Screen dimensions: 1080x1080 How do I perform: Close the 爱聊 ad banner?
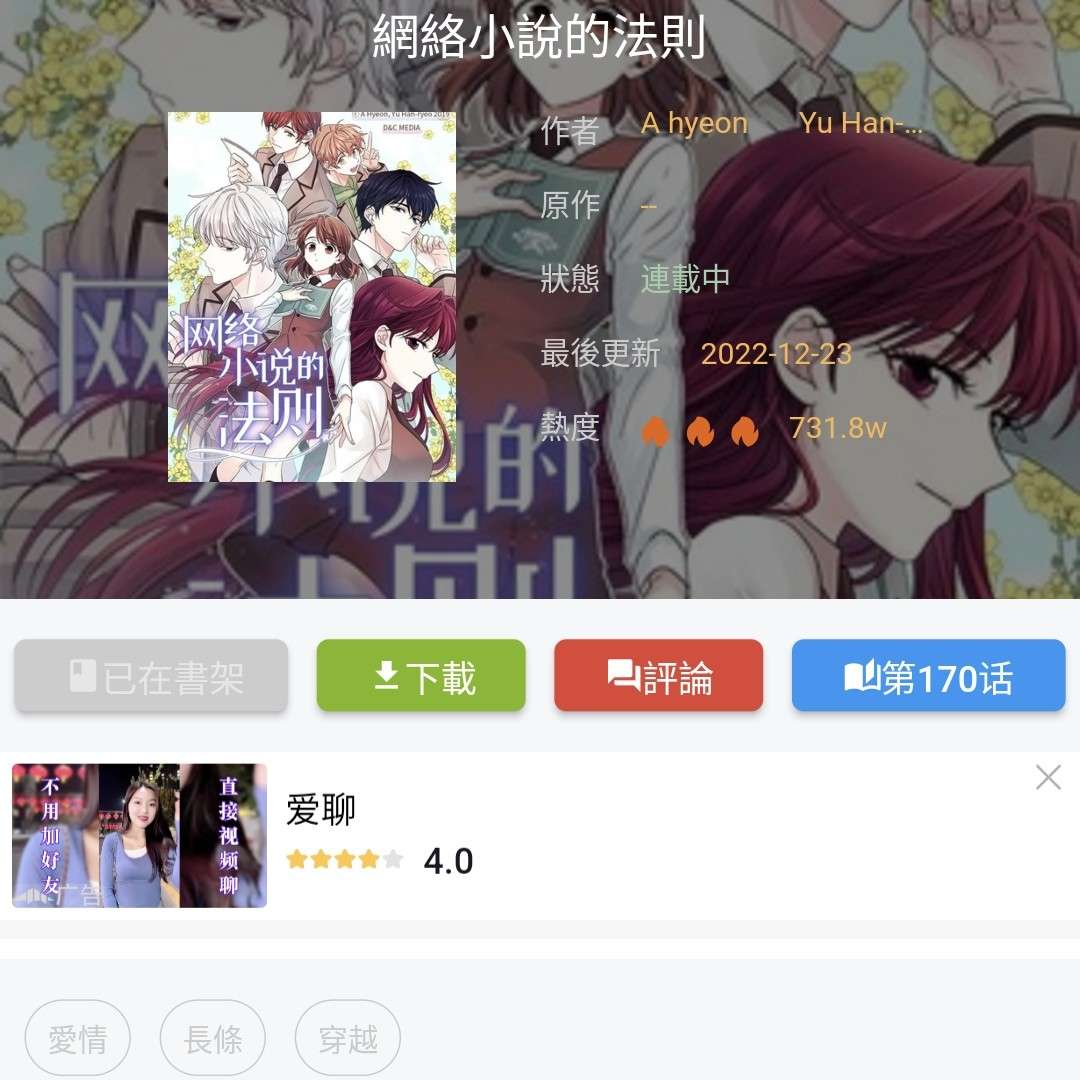tap(1048, 777)
